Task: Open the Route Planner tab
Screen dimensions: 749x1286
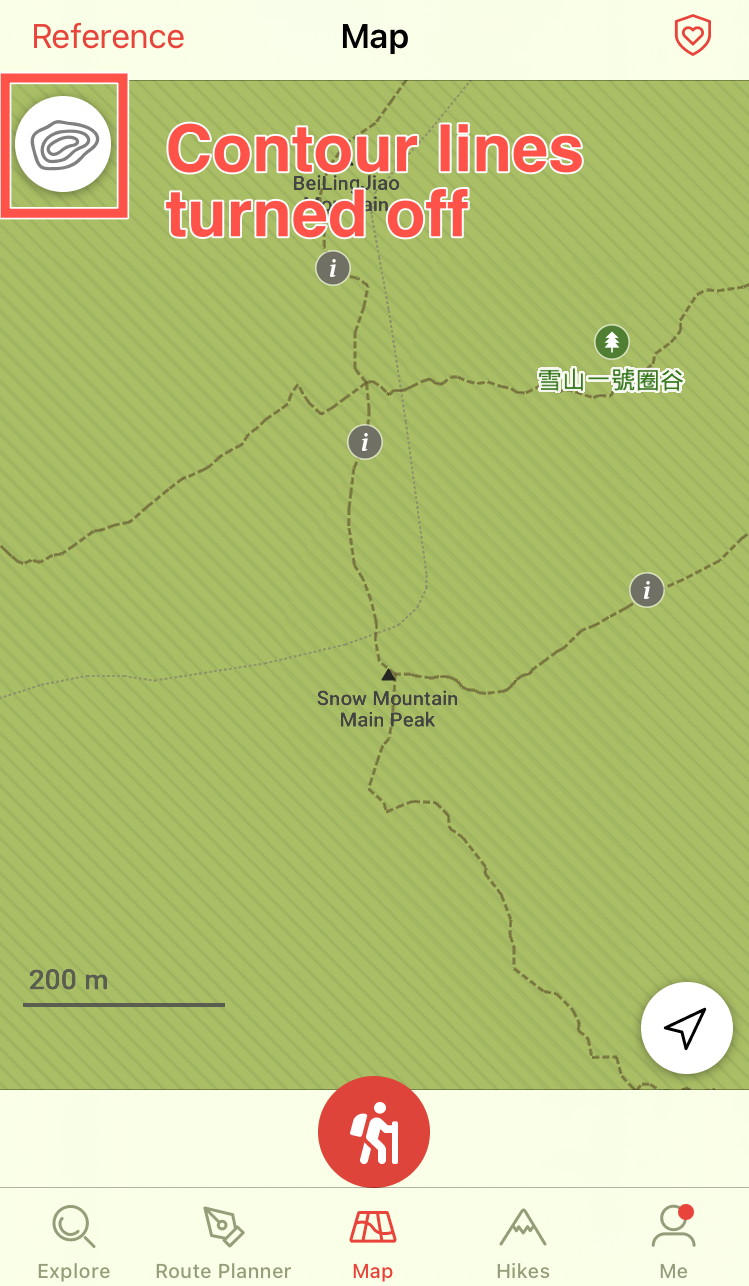Action: pyautogui.click(x=223, y=1243)
